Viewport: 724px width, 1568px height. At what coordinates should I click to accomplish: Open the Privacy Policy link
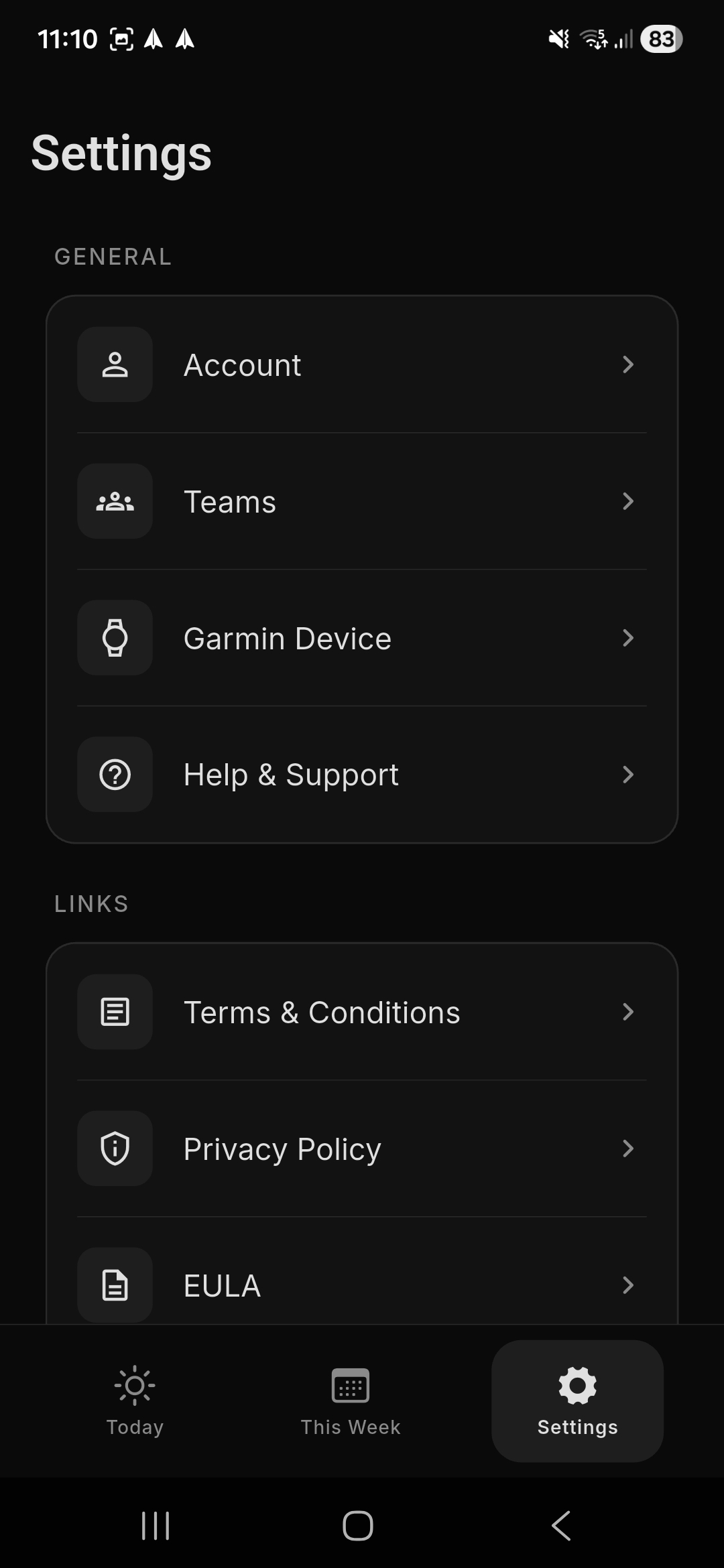362,1149
